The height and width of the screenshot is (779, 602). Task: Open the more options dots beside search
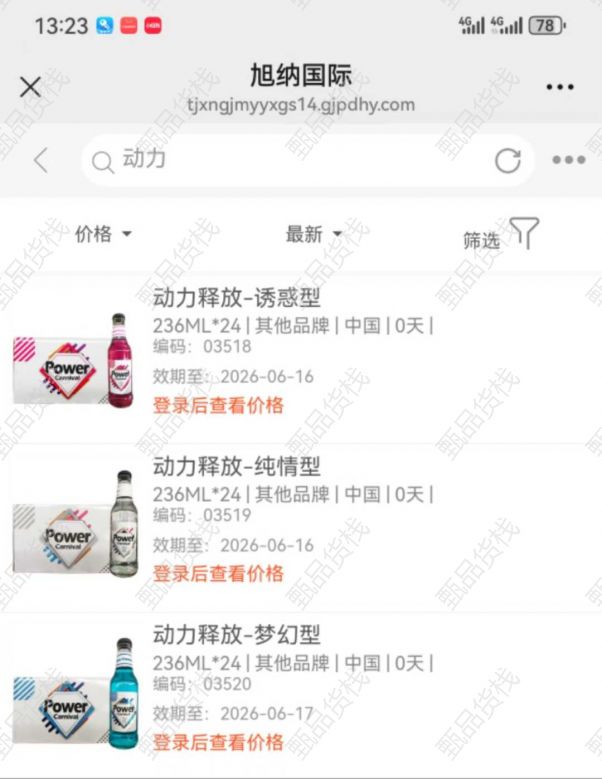tap(568, 160)
